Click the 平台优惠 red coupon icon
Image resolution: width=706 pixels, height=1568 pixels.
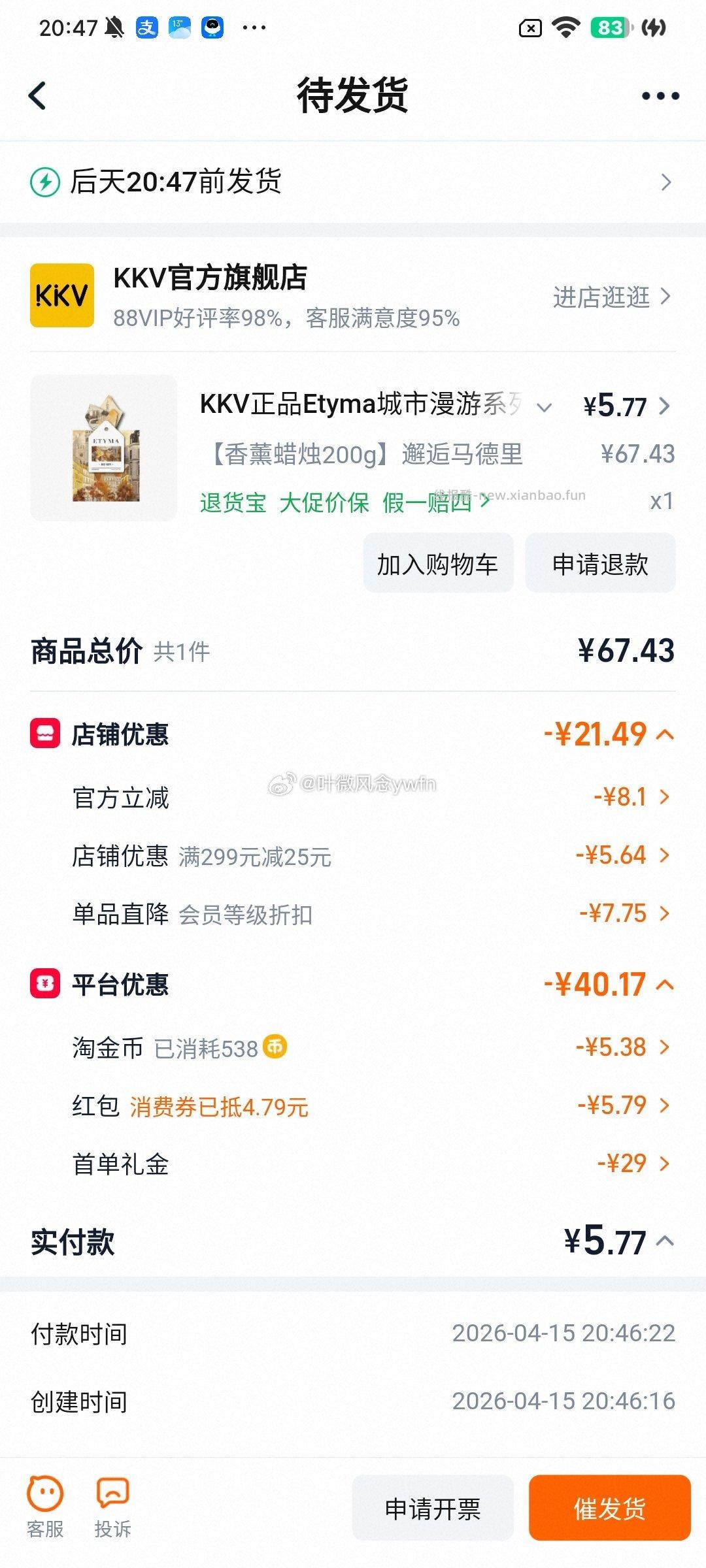44,987
